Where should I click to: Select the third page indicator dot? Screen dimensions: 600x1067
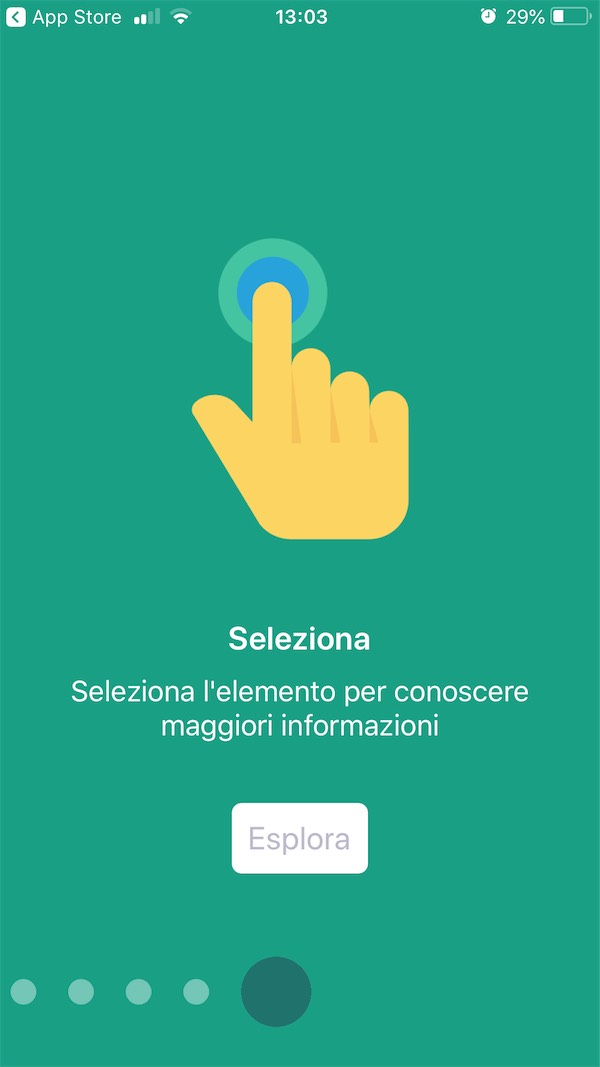(x=139, y=992)
